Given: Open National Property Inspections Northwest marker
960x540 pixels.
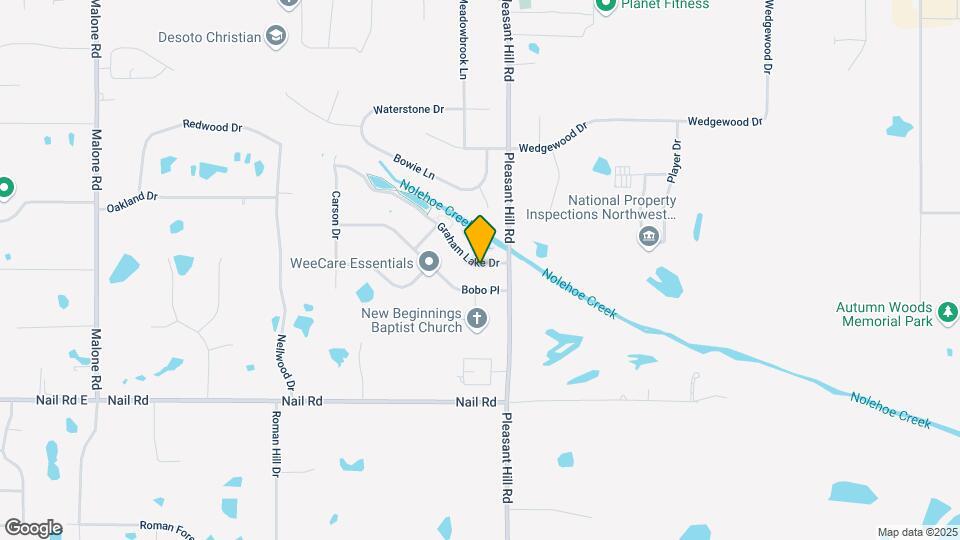Looking at the screenshot, I should tap(647, 237).
